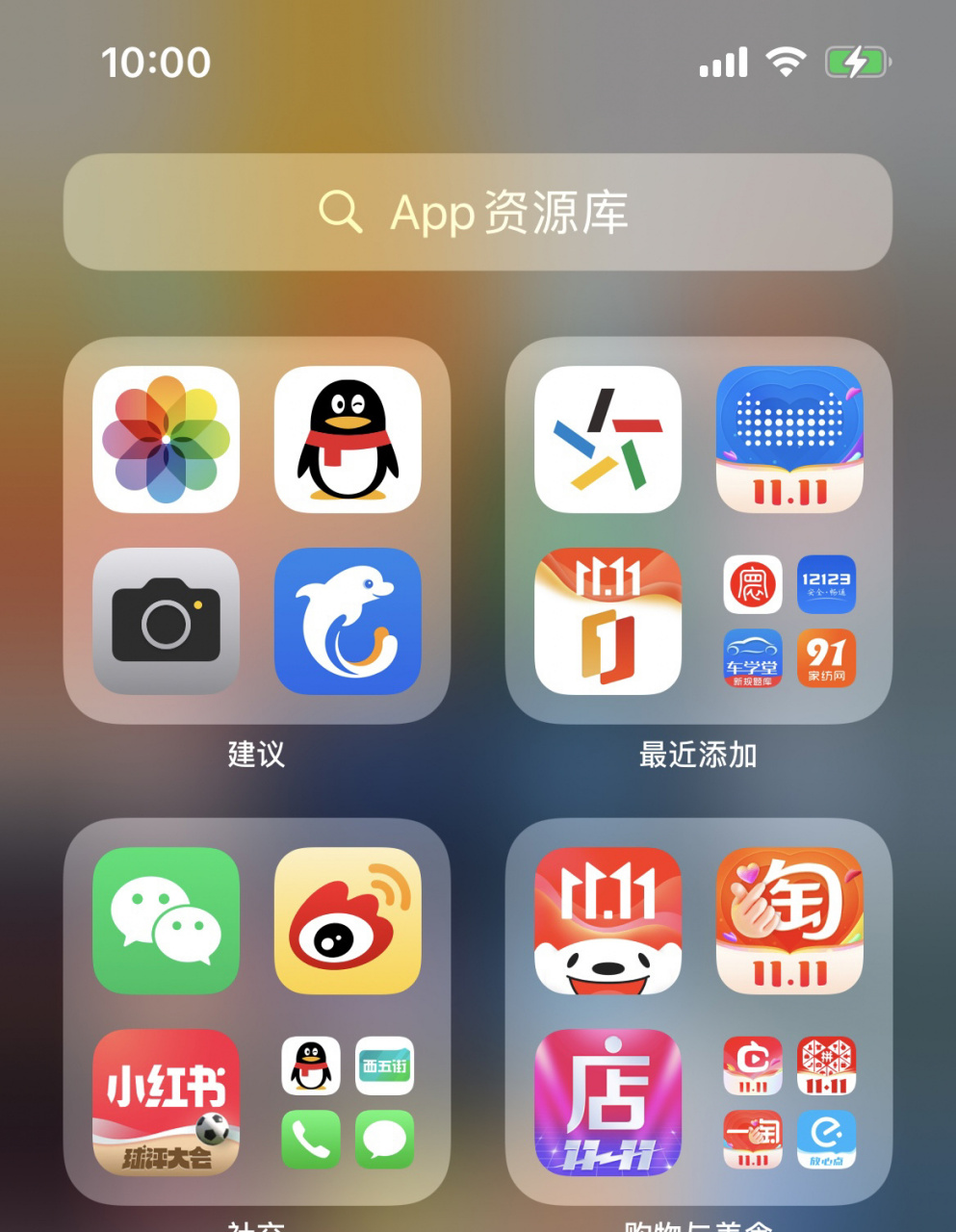Tap the App 资源库 search field
The image size is (956, 1232).
click(x=478, y=213)
